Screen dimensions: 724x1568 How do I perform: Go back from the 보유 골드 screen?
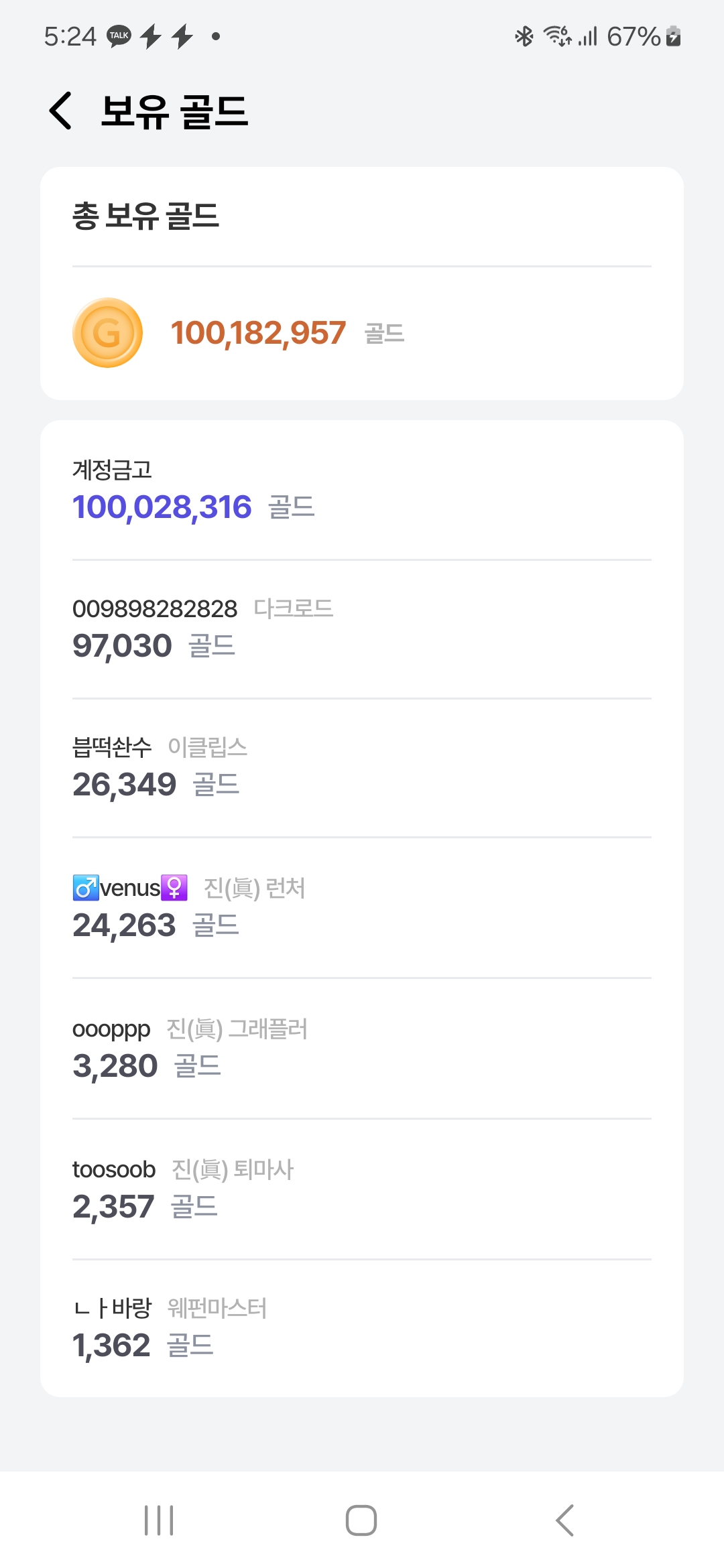61,111
